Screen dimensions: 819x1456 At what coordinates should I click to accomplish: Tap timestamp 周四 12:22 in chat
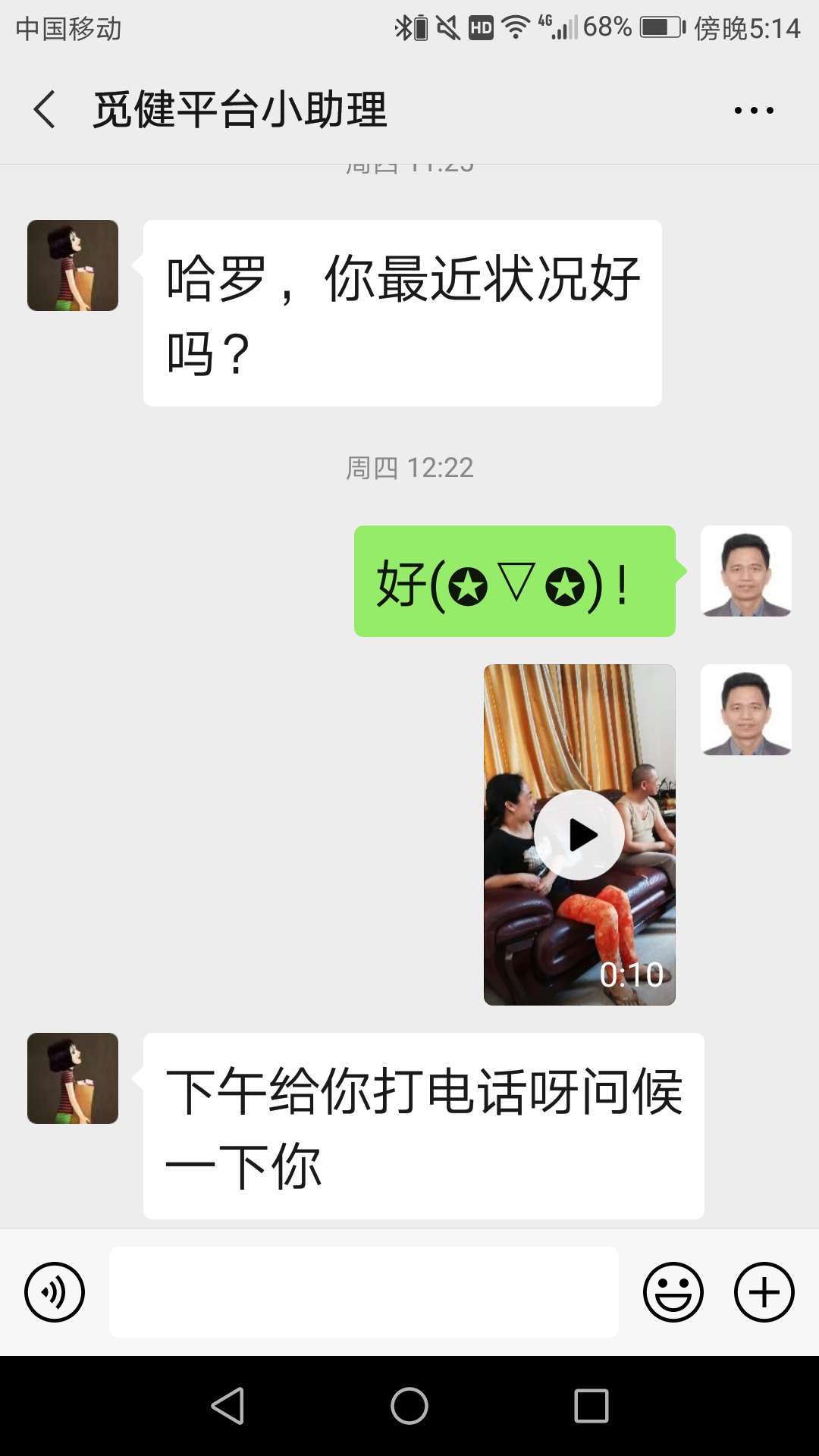click(x=409, y=469)
